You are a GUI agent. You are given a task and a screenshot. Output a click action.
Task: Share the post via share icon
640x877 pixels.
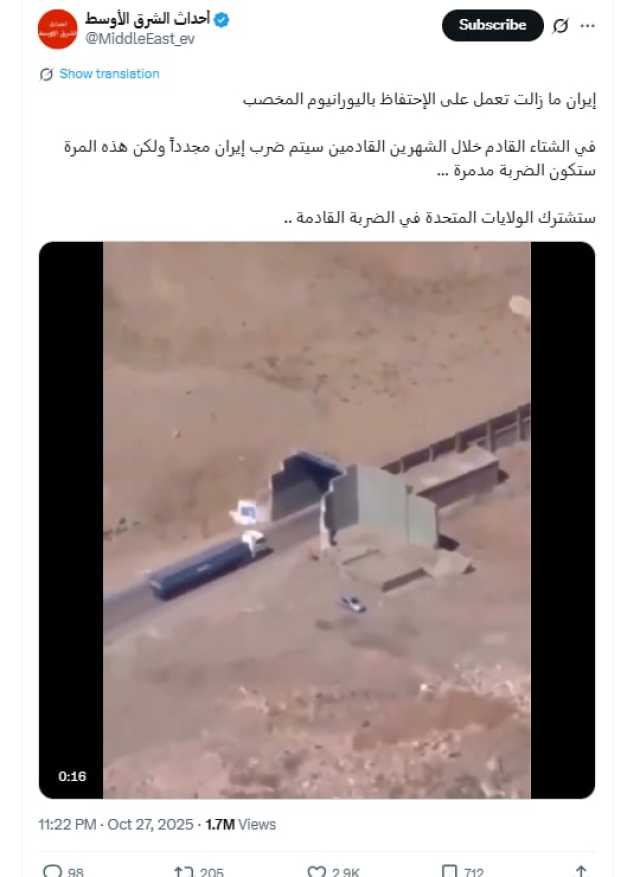pyautogui.click(x=580, y=871)
